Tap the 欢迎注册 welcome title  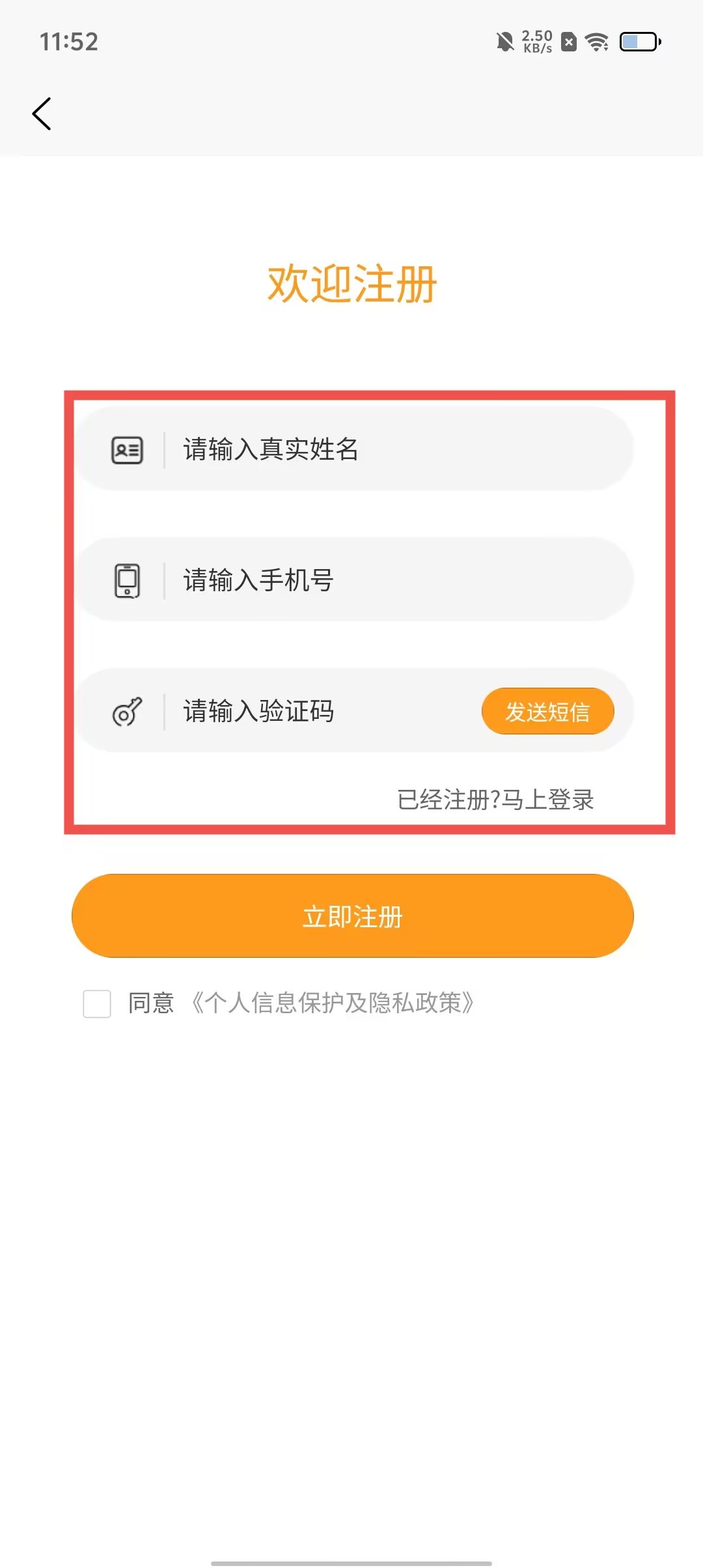(351, 282)
